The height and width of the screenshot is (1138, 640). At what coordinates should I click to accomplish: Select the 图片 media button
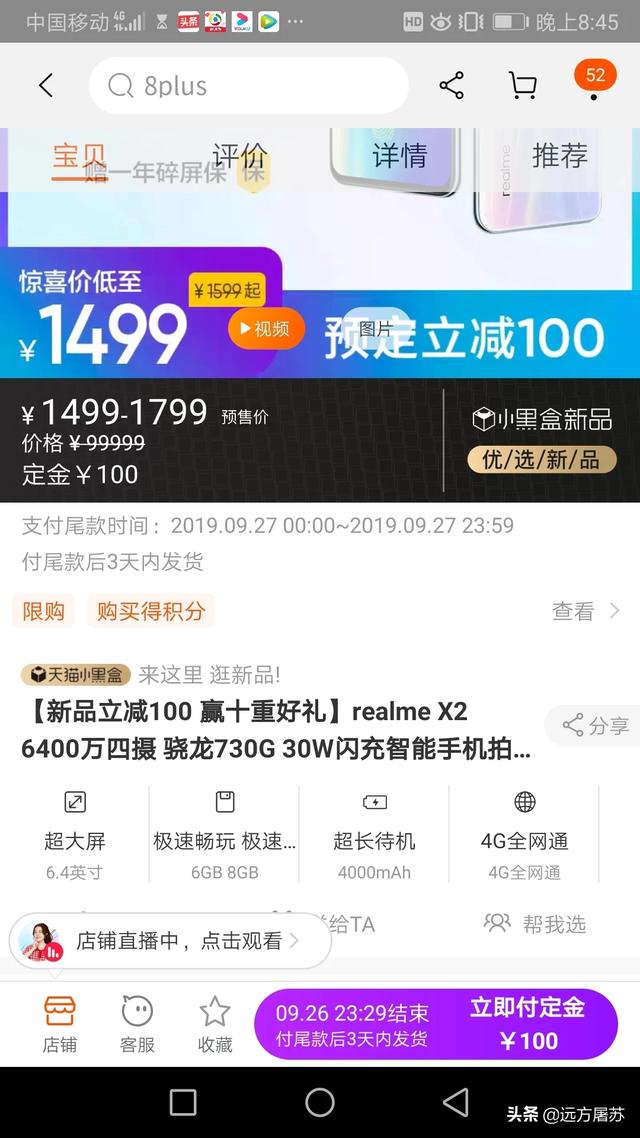pos(376,328)
